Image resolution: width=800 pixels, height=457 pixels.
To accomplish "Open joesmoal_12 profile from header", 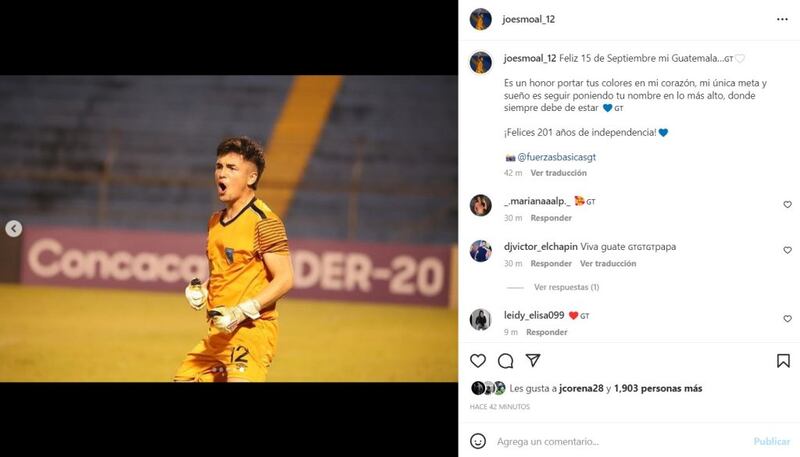I will point(526,18).
